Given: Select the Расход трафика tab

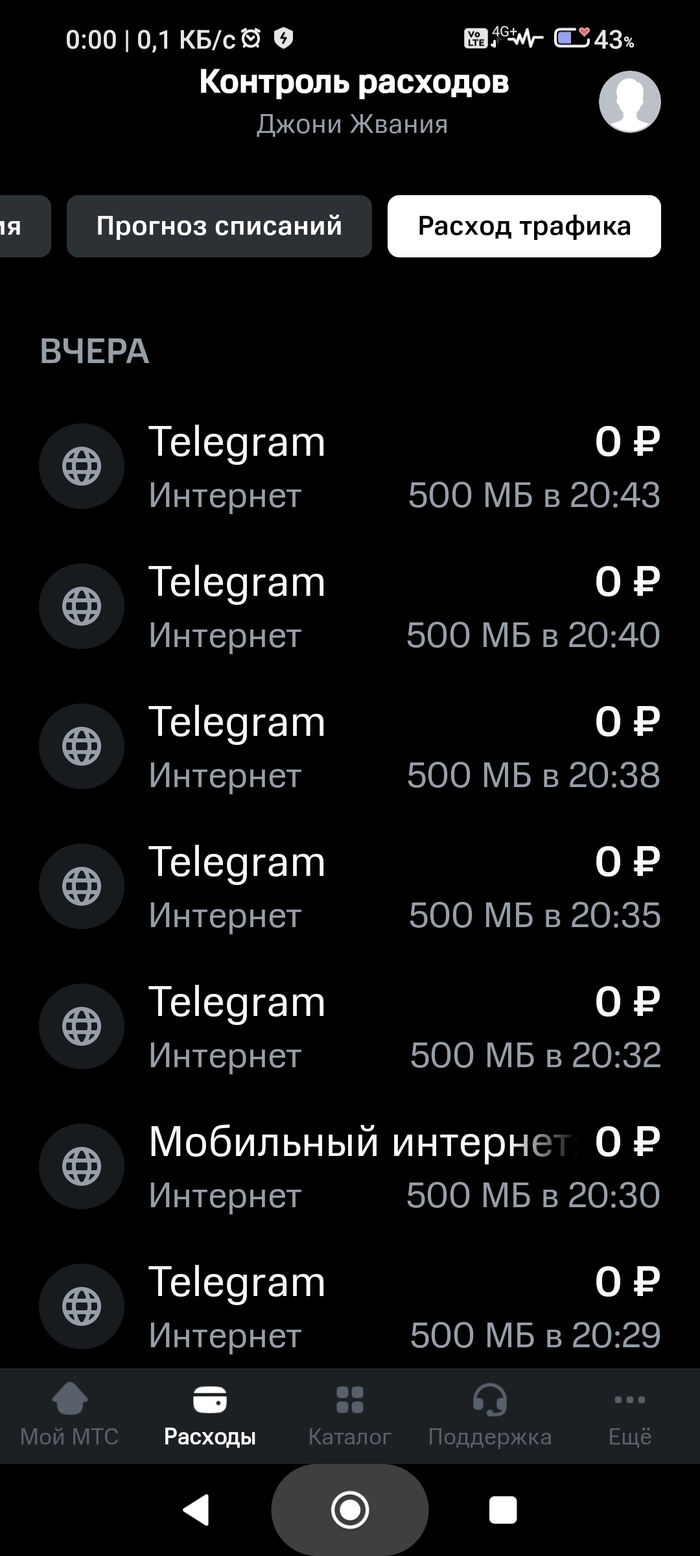Looking at the screenshot, I should click(x=524, y=226).
